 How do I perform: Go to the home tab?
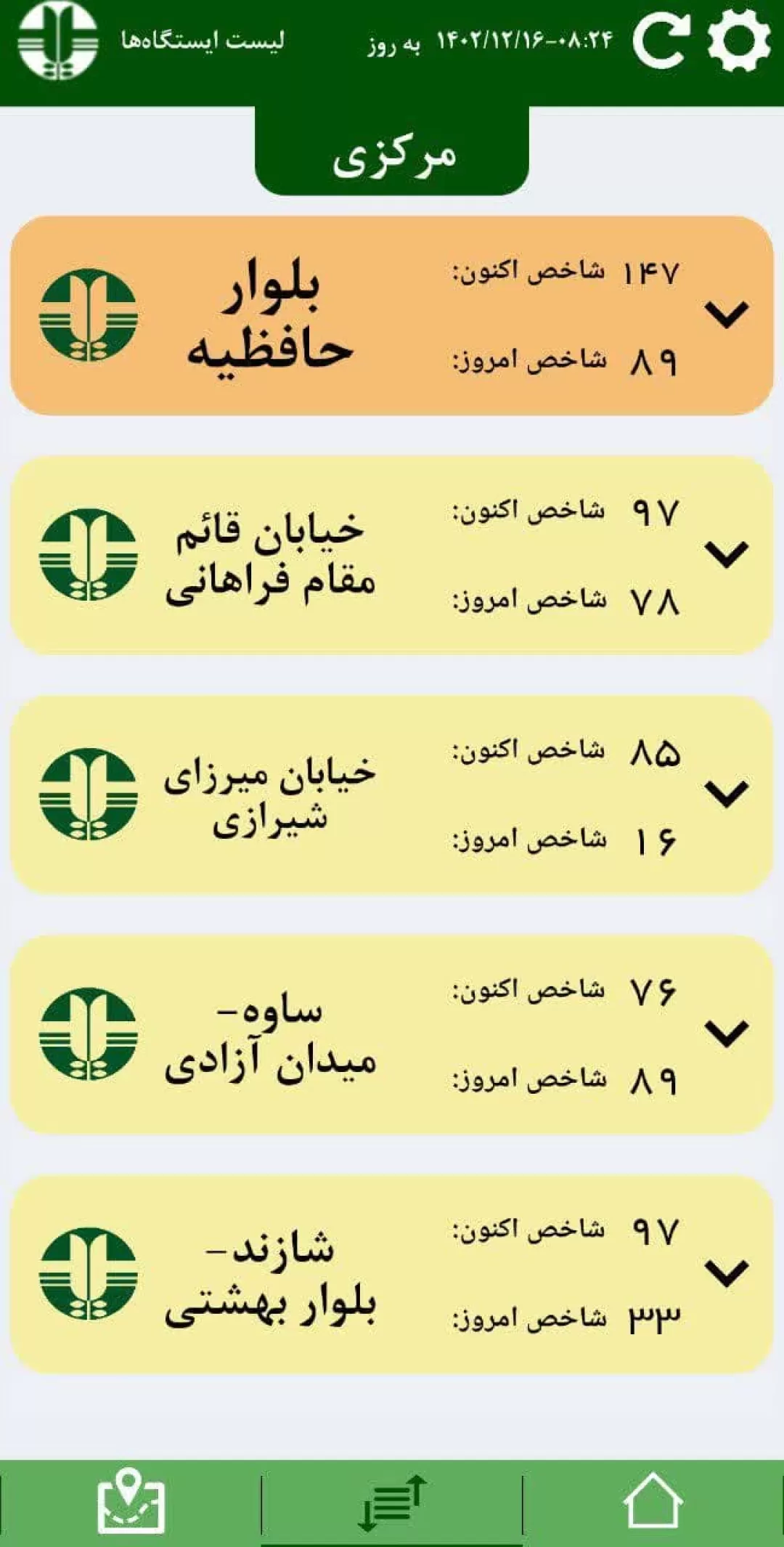(x=653, y=1501)
